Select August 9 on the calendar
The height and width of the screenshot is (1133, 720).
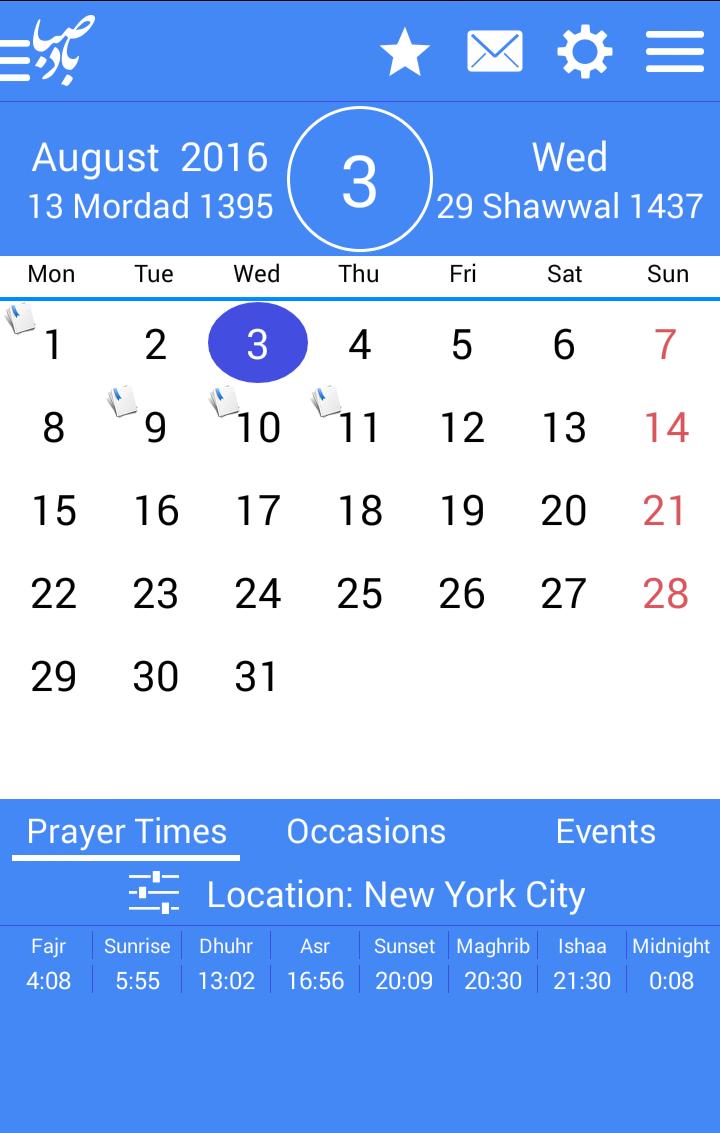(x=155, y=428)
